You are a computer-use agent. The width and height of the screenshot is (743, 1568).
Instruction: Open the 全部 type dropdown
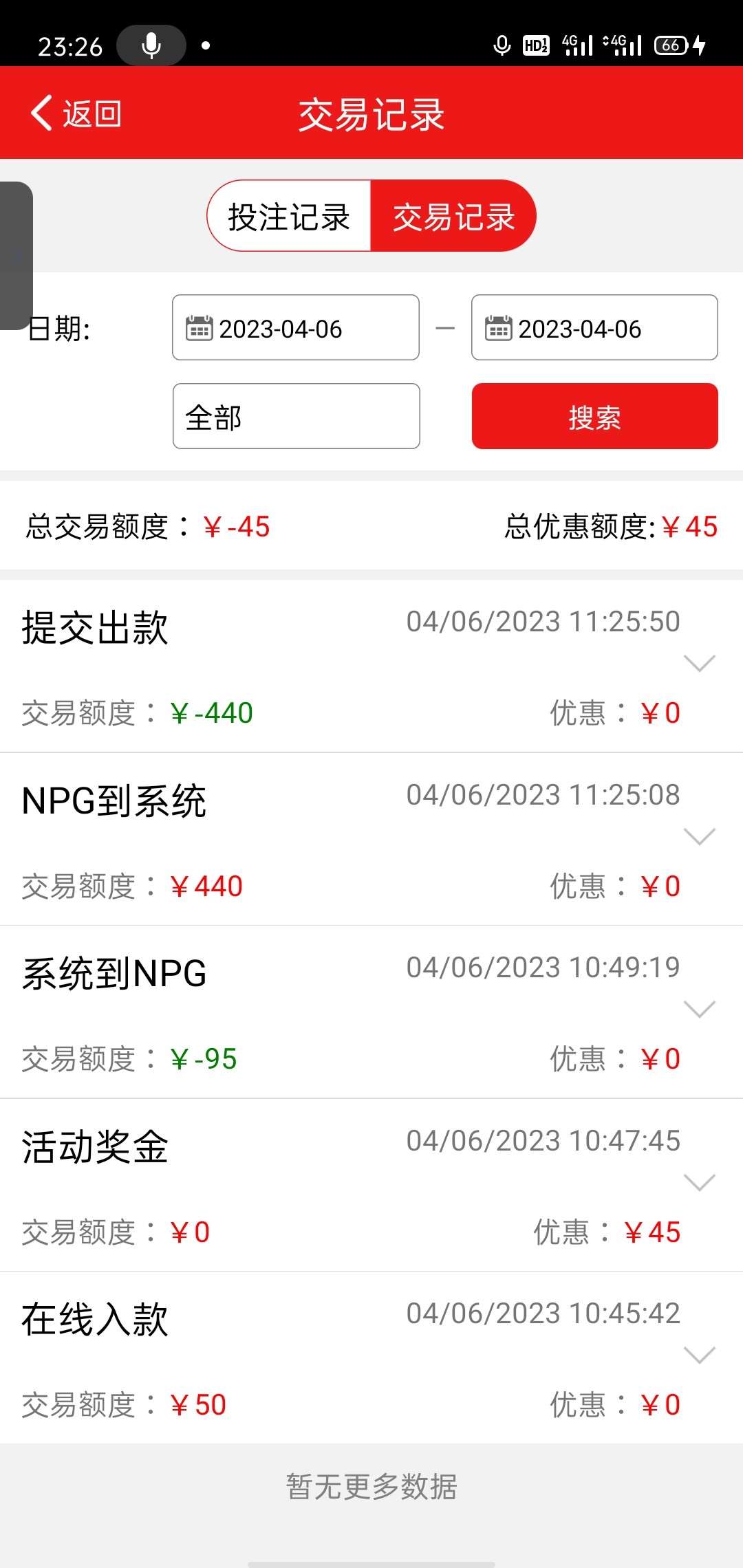296,417
